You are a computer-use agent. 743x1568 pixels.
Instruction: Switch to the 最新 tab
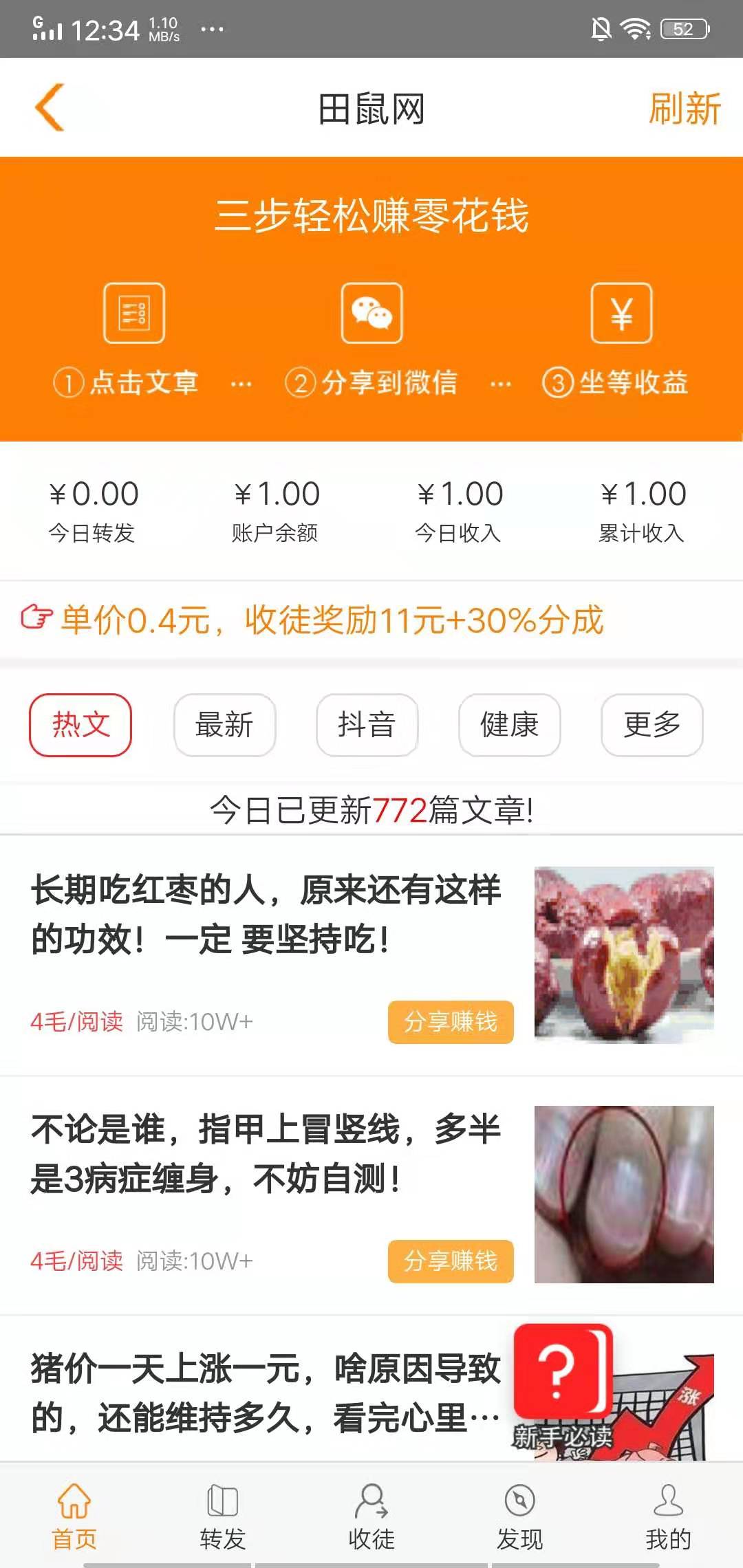pyautogui.click(x=224, y=725)
